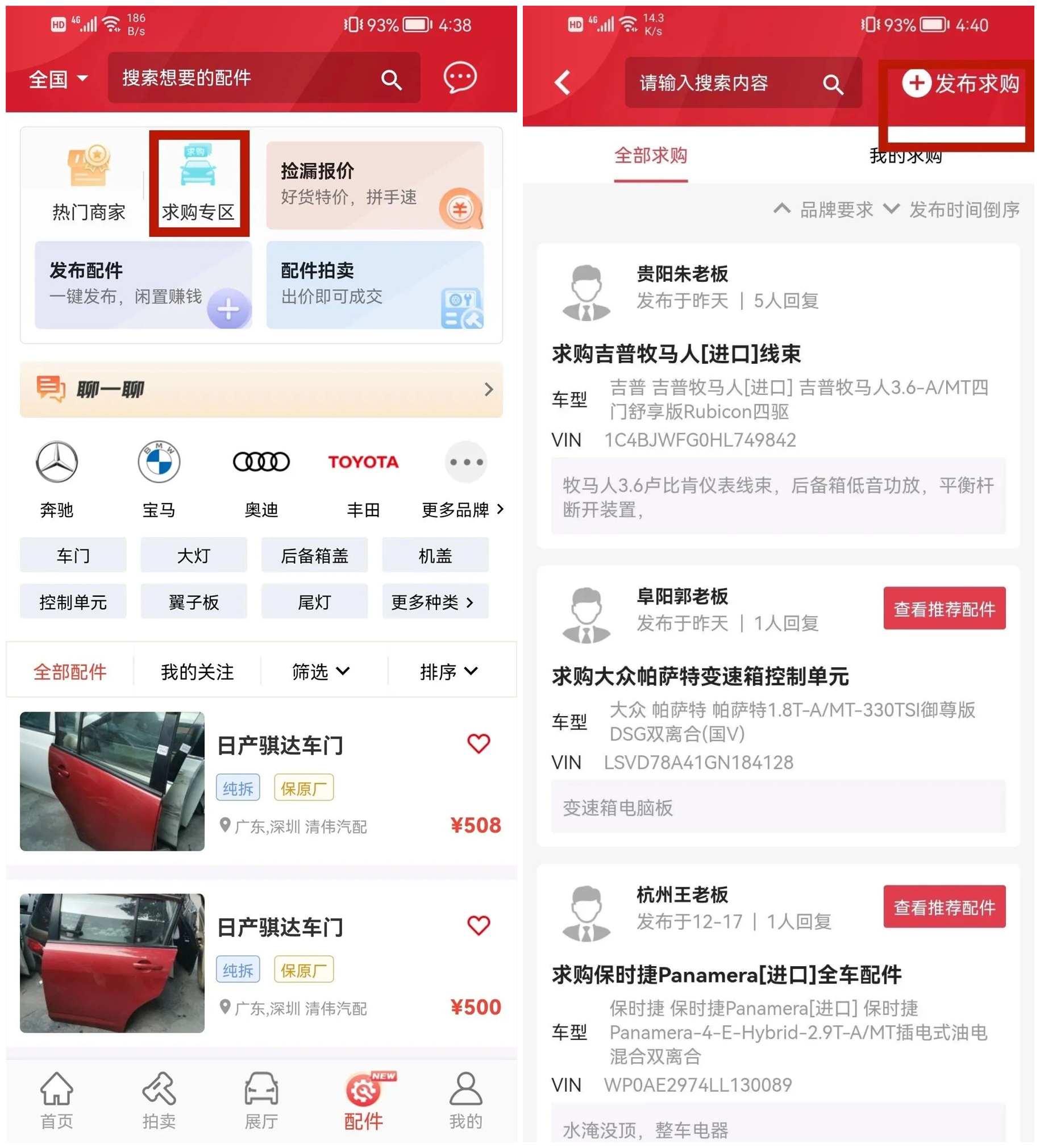Open the 捡漏报价 card
The image size is (1040, 1148).
pyautogui.click(x=375, y=186)
